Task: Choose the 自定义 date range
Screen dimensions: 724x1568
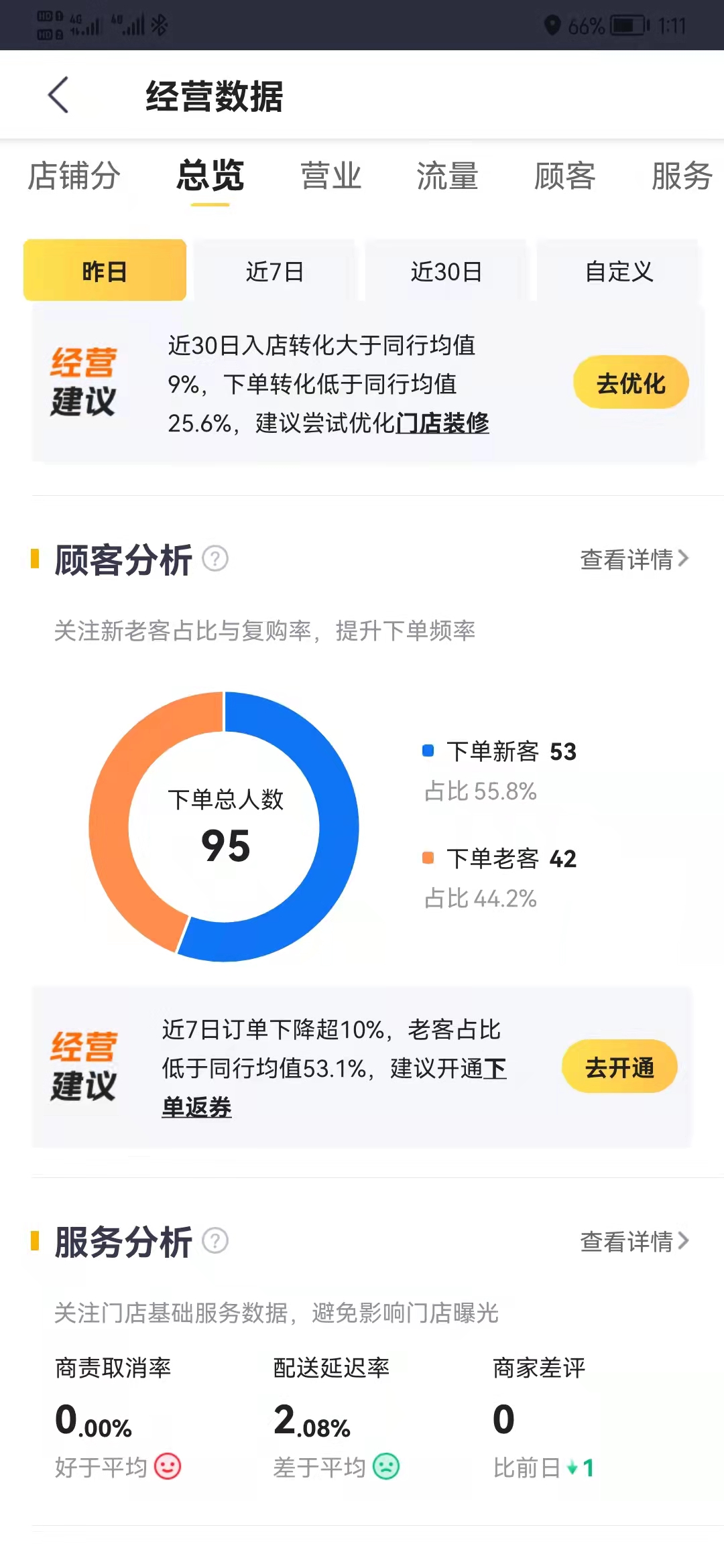Action: click(619, 270)
